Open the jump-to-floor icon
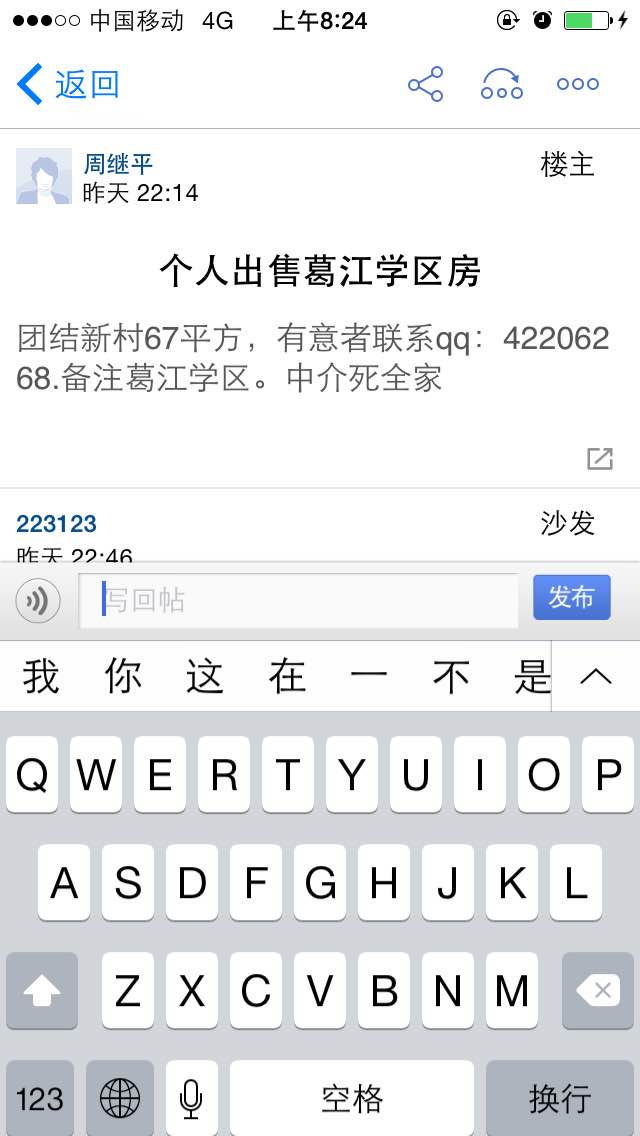Screen dimensions: 640x1136 (502, 84)
